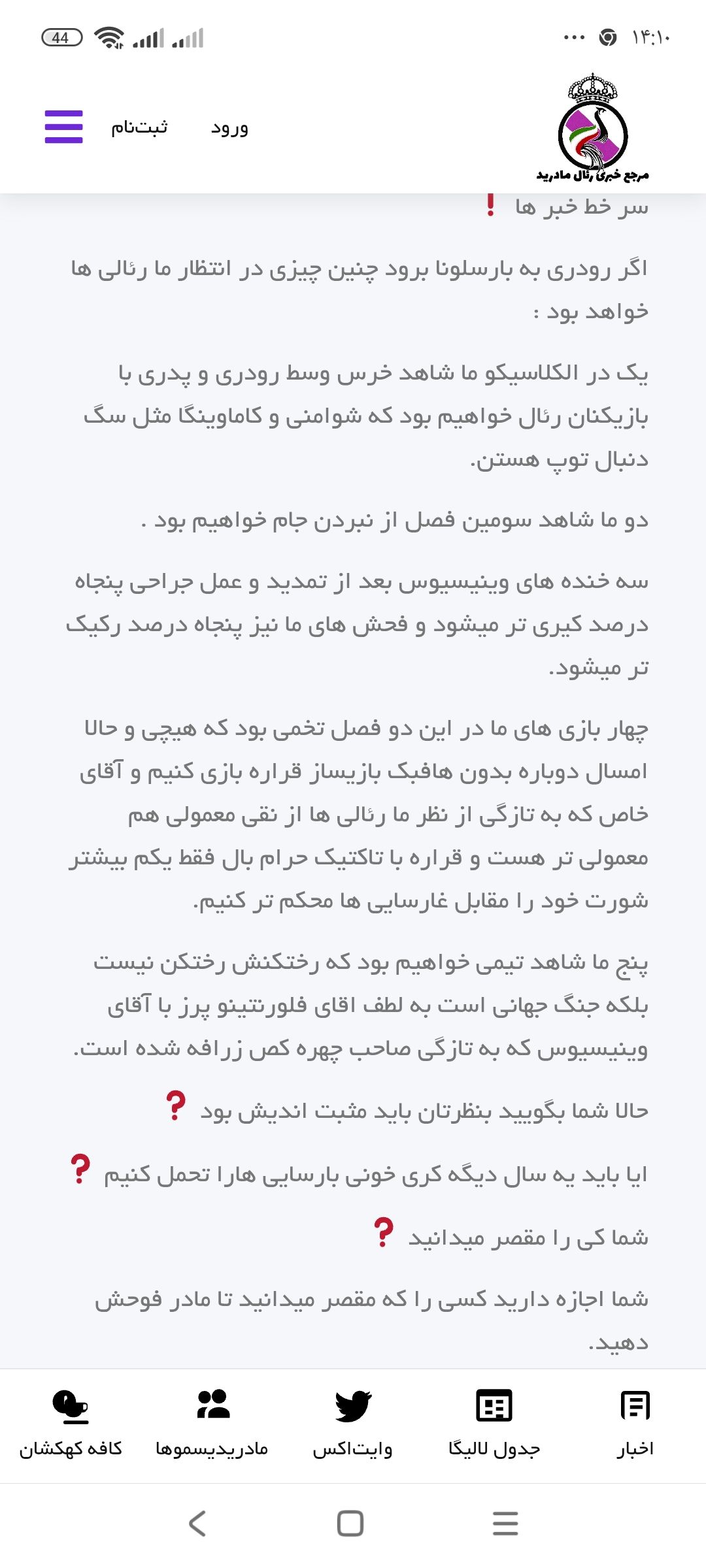Tap the ثبت‌نام sign-up link

coord(139,127)
